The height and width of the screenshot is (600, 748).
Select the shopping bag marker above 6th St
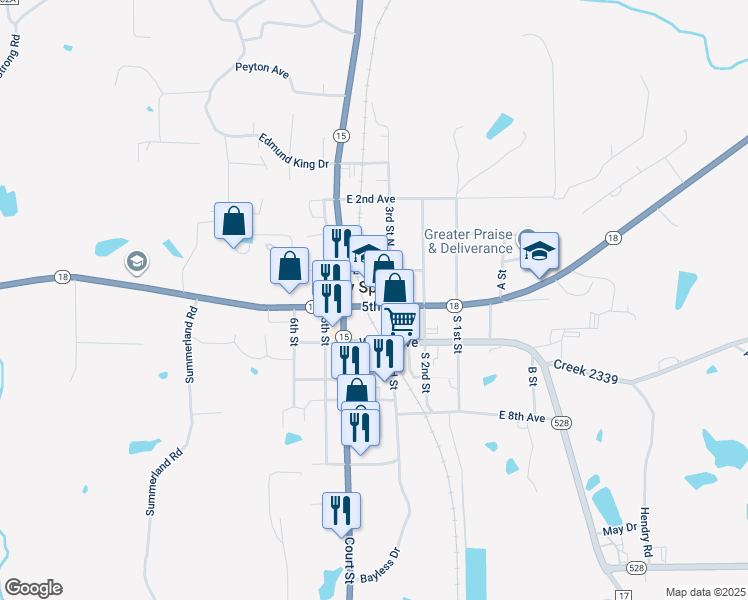(x=289, y=266)
